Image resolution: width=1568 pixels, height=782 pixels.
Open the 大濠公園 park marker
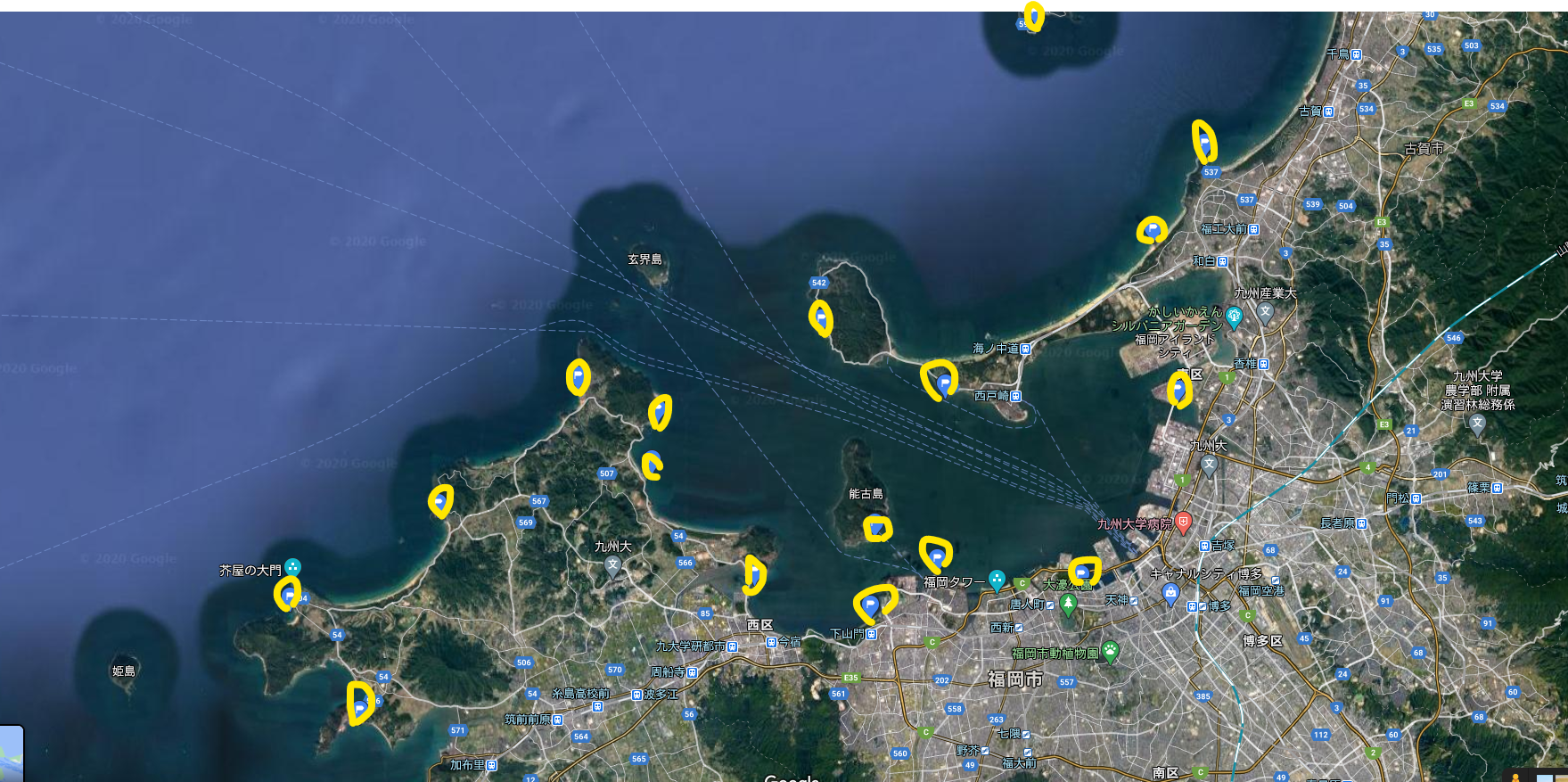point(1068,605)
